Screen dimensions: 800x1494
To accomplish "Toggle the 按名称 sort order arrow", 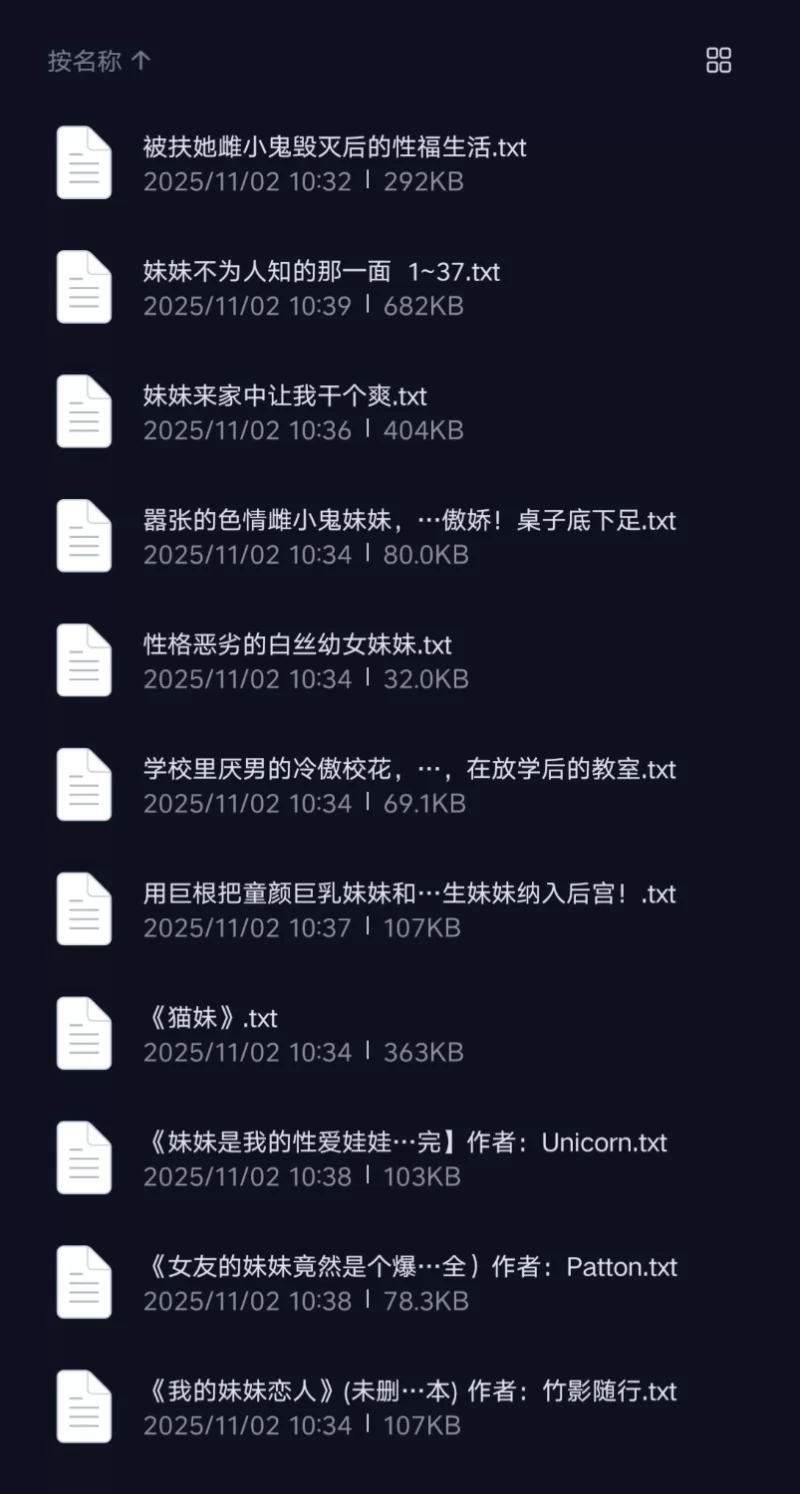I will [x=143, y=61].
